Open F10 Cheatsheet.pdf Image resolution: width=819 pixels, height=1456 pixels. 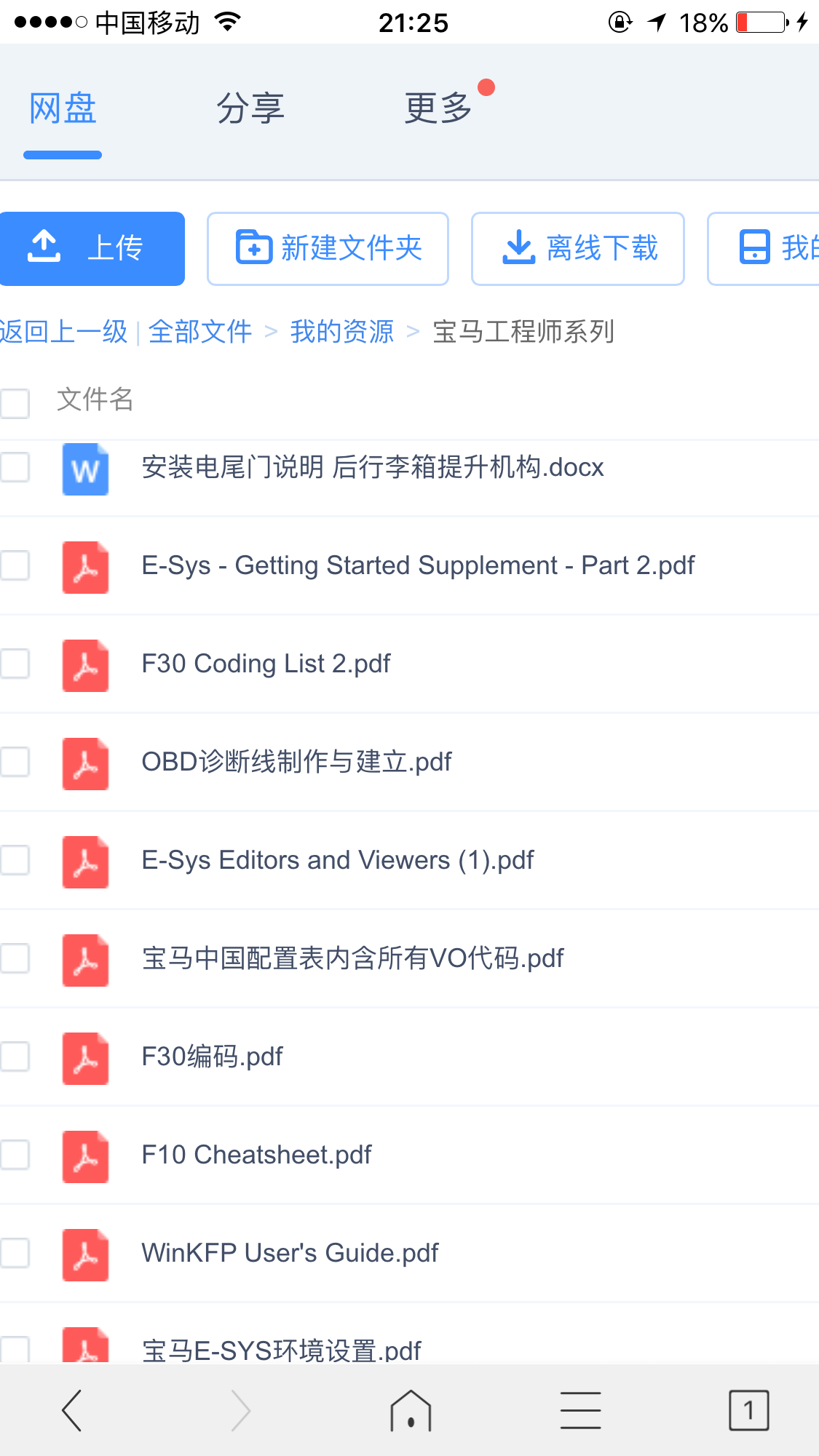click(256, 1155)
